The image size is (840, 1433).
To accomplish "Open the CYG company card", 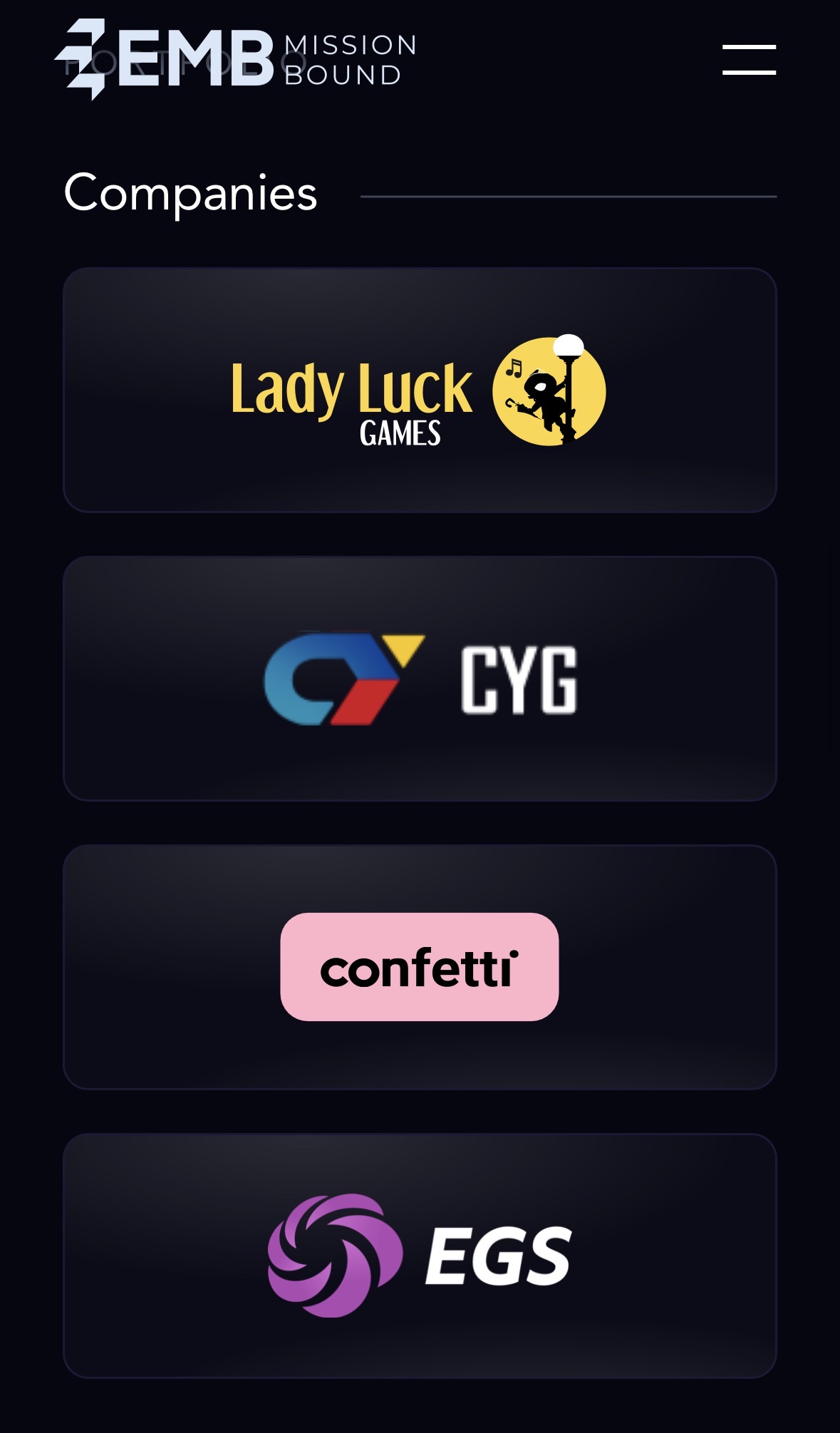I will coord(420,679).
